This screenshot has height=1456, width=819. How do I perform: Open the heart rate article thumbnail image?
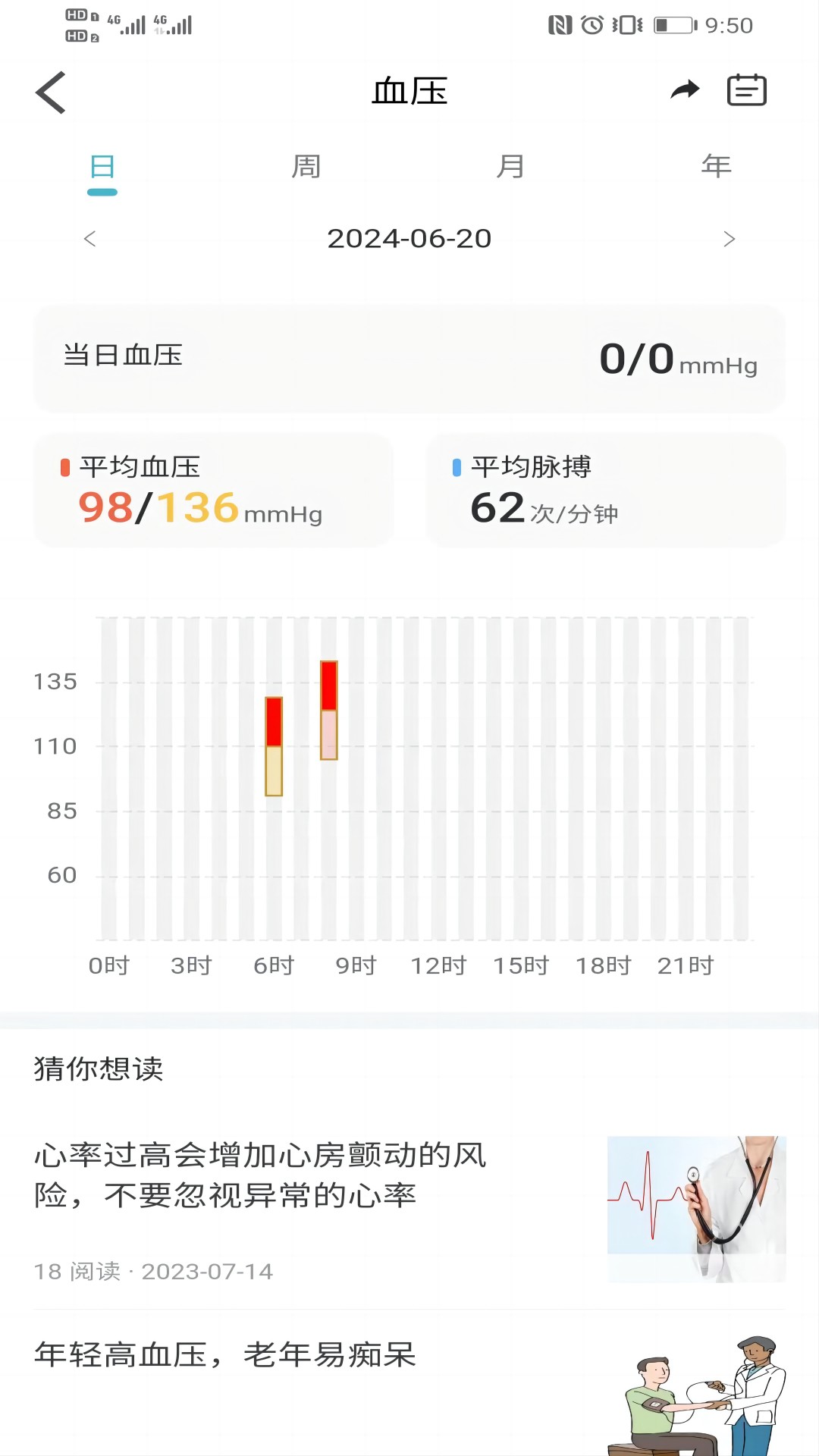pos(698,1206)
